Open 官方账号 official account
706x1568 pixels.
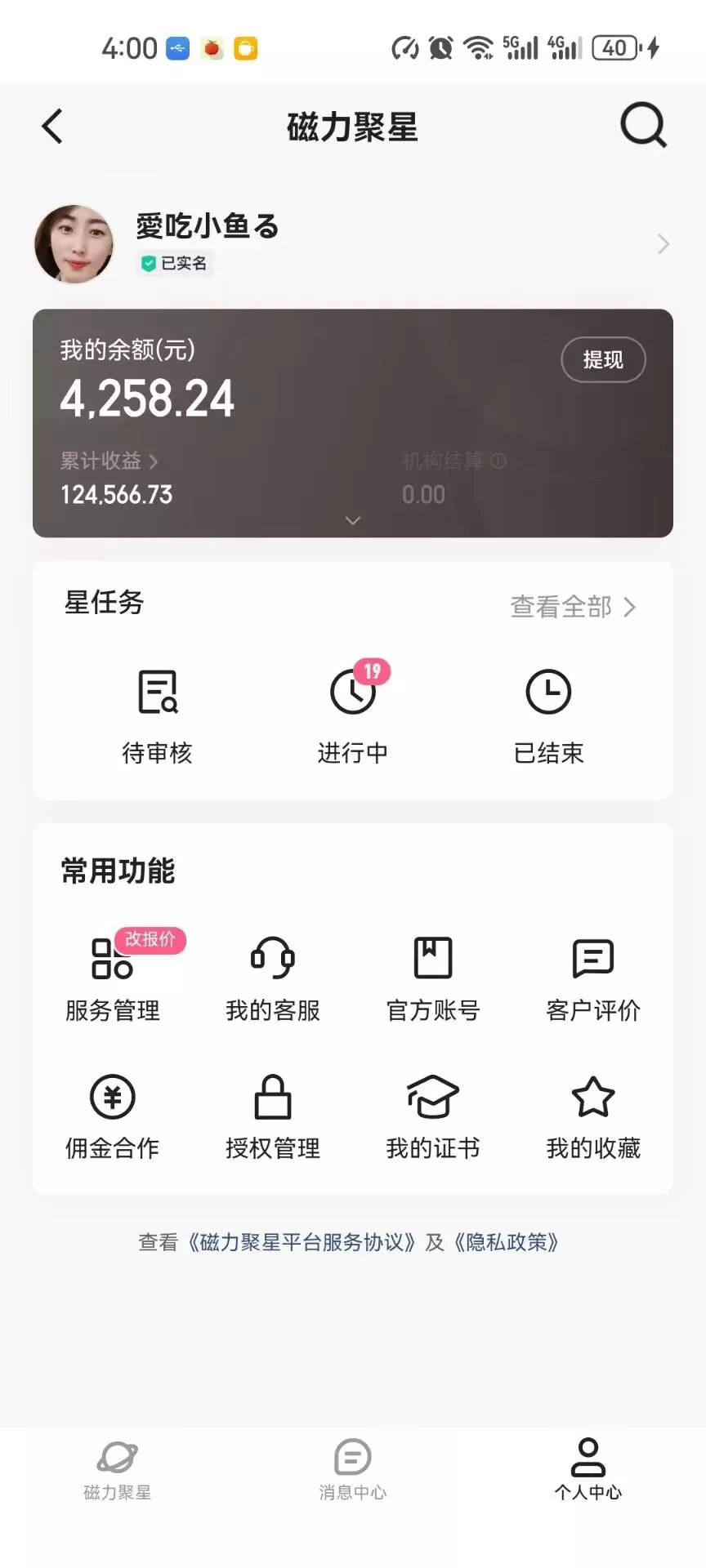click(432, 976)
